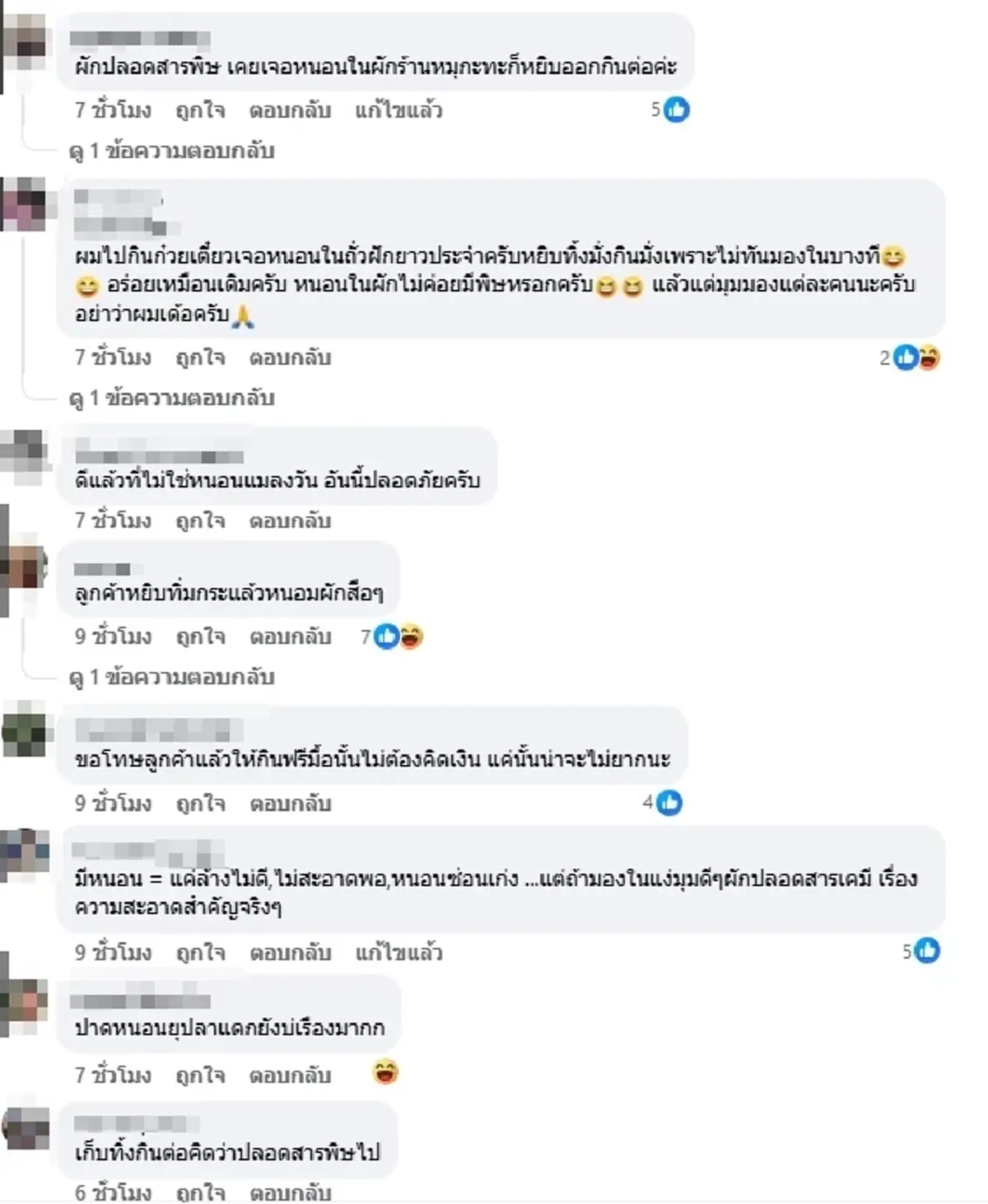Expand replies under the ลูกค้าหยิบ comment

tap(173, 678)
